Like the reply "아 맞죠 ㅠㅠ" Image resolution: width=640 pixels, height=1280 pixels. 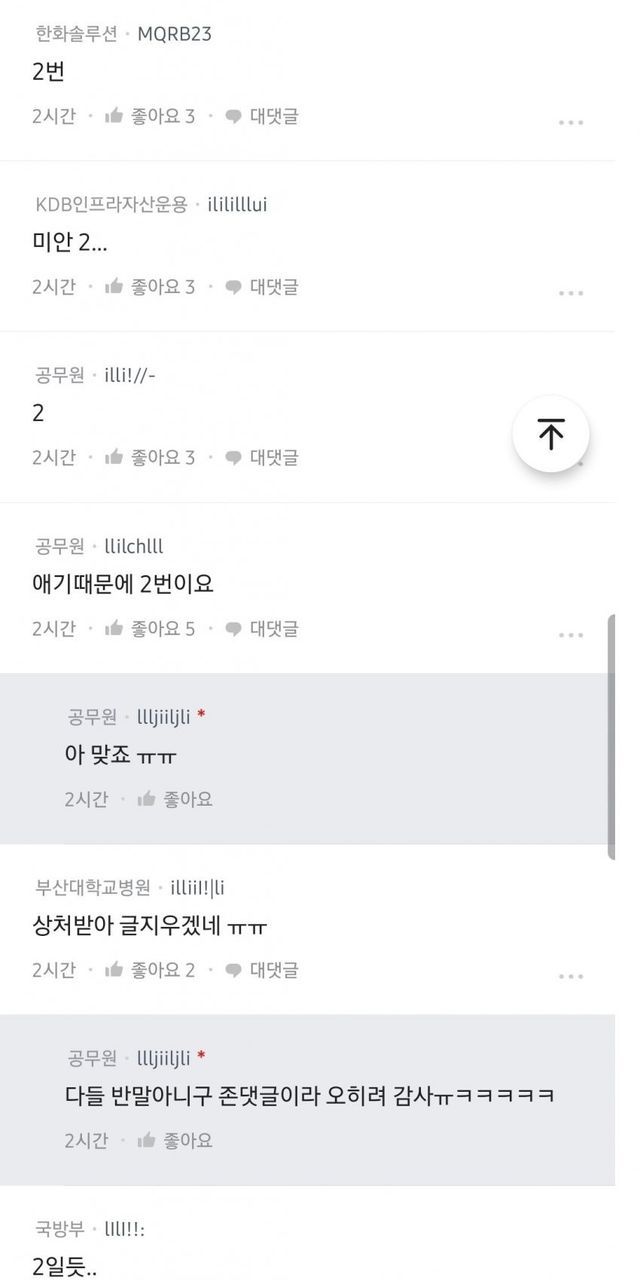175,799
